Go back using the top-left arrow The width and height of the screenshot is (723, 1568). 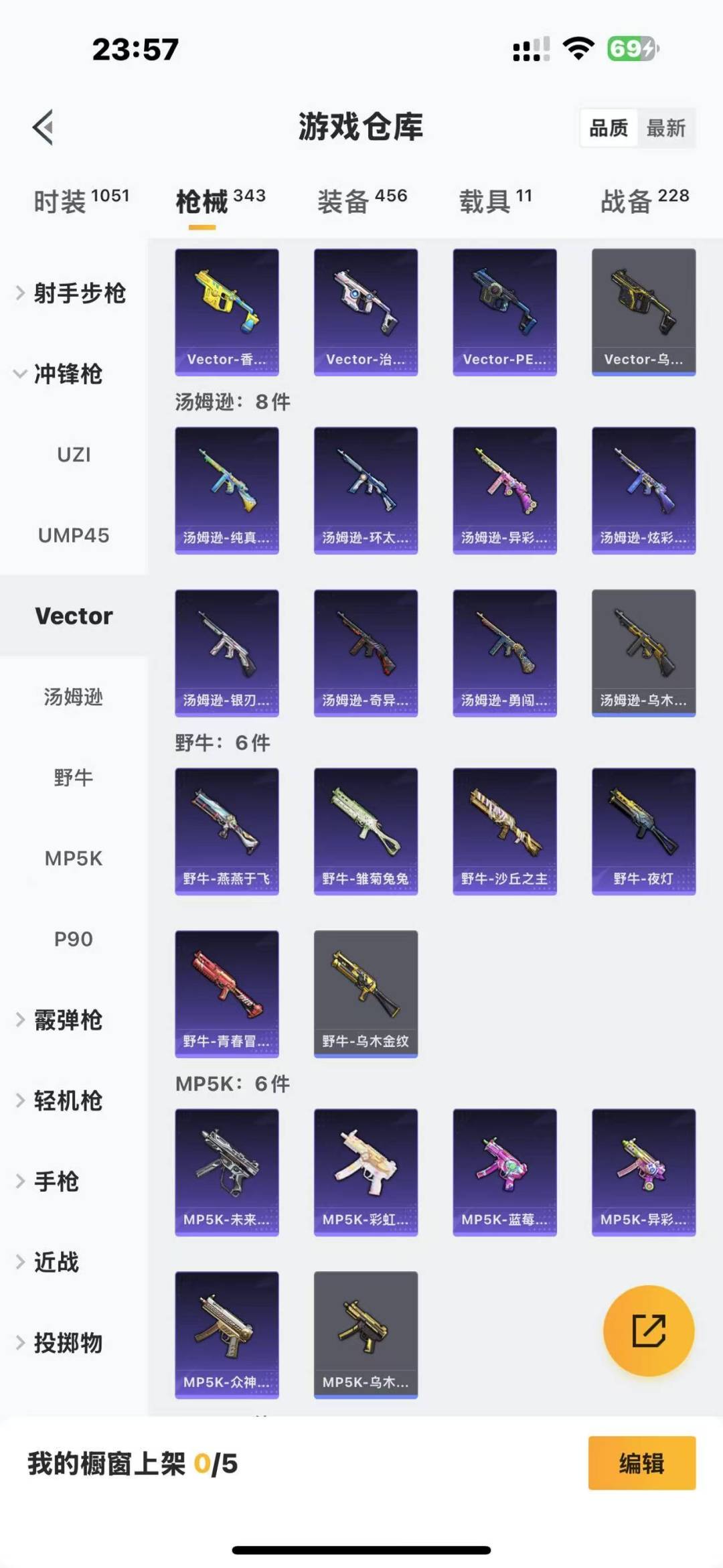point(44,127)
